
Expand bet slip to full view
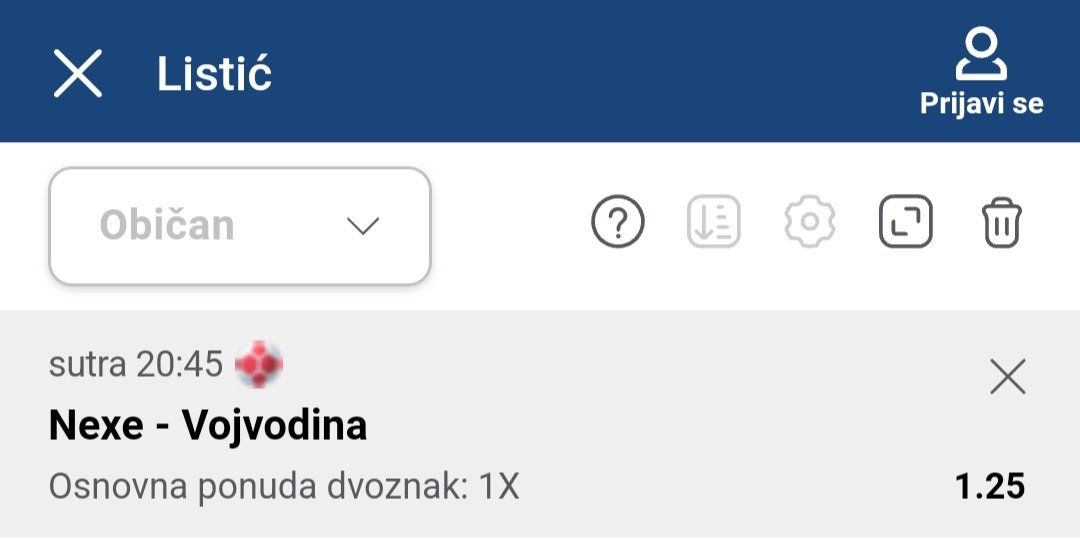coord(905,222)
